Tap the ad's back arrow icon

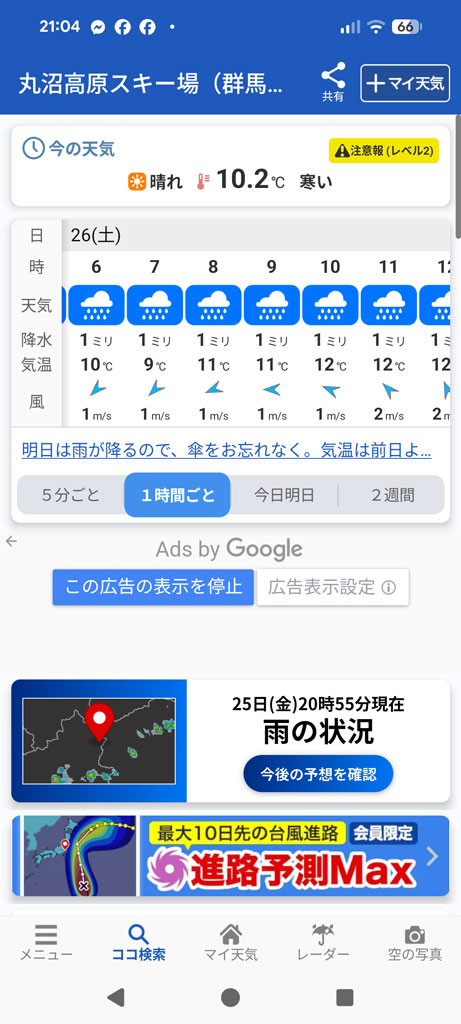point(11,541)
